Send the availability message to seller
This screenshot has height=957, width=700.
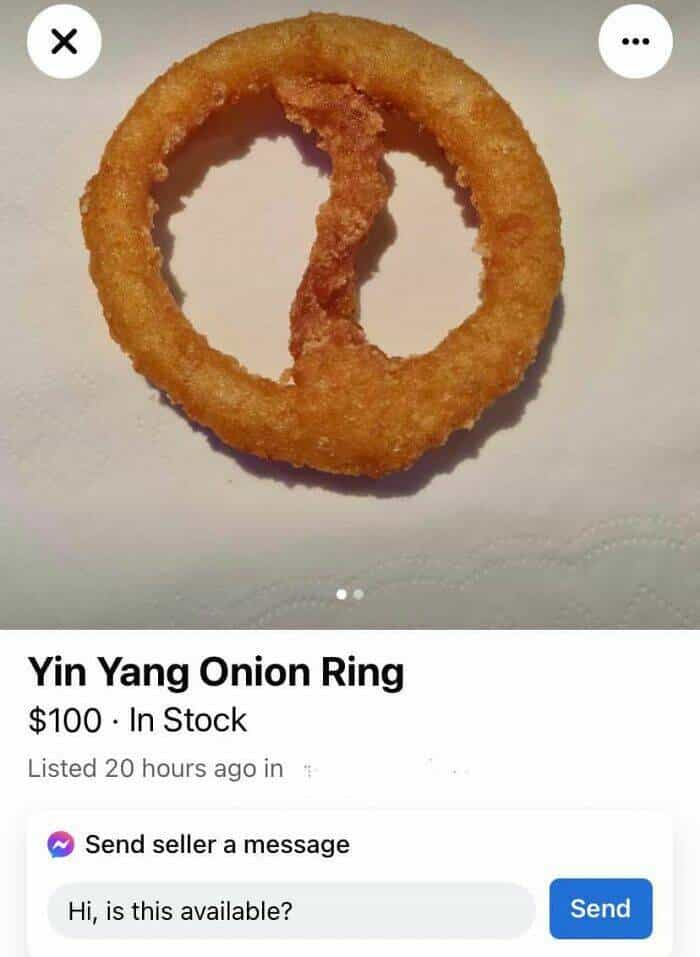600,909
